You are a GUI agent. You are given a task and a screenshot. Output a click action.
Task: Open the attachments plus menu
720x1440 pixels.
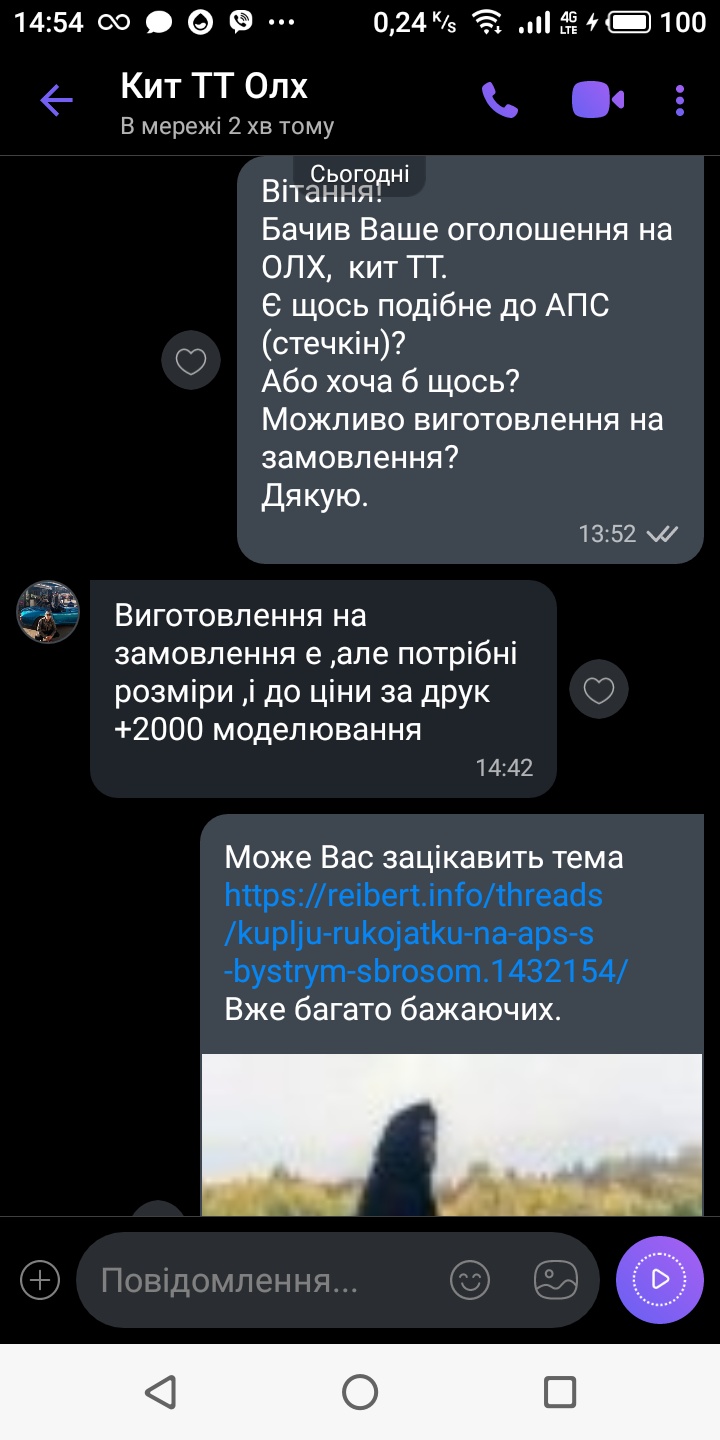[40, 1279]
